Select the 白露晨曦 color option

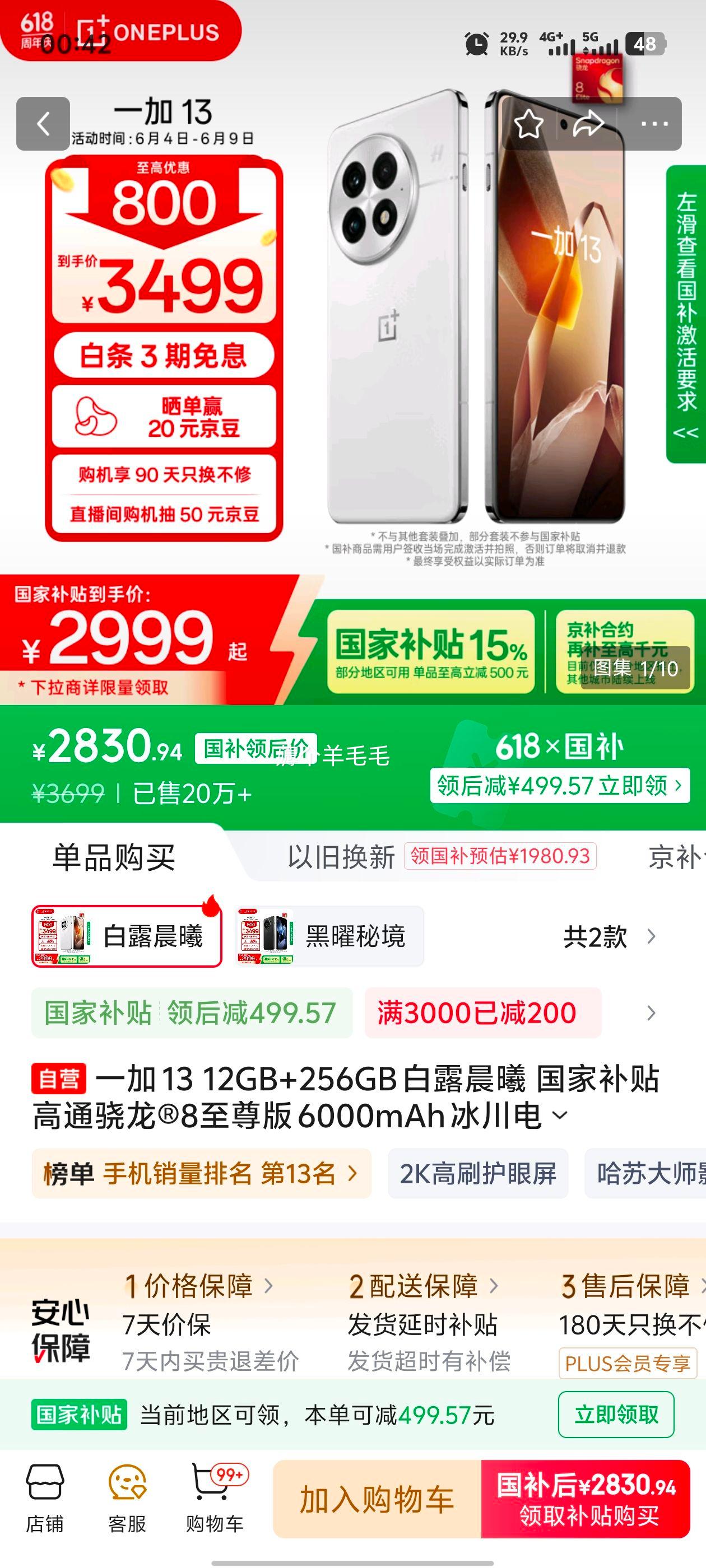[x=127, y=936]
